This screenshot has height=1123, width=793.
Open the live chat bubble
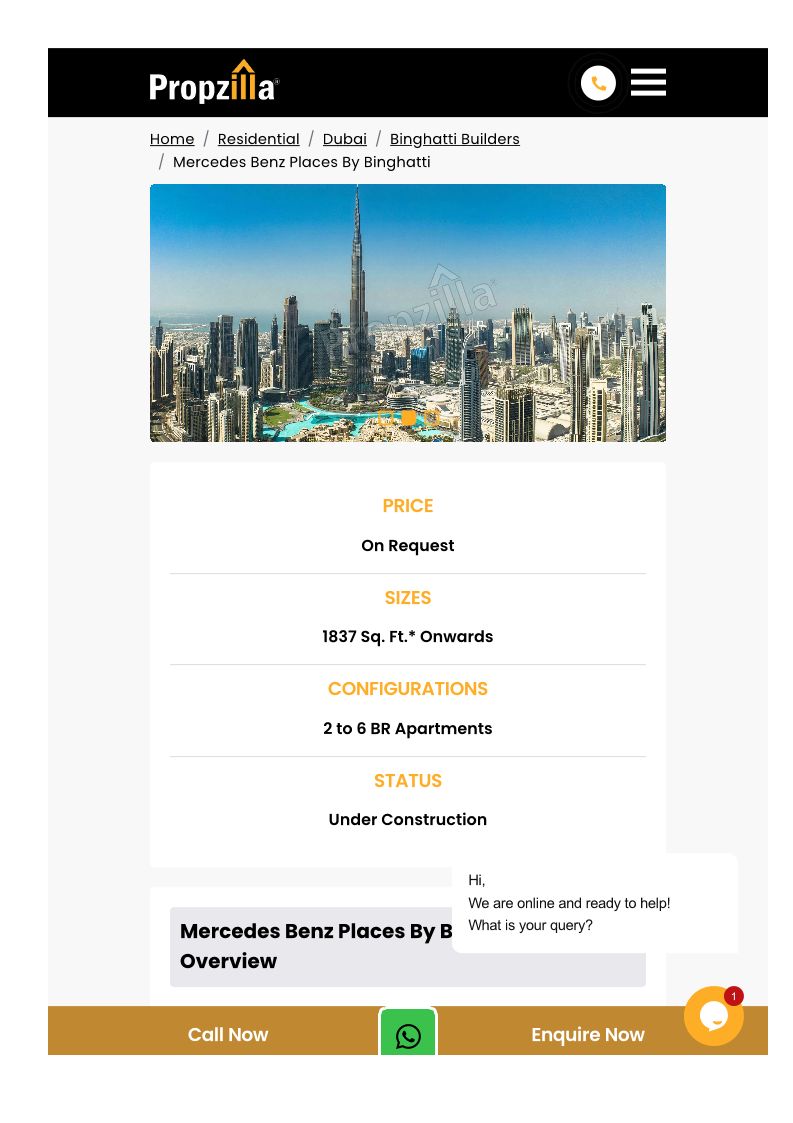tap(713, 1016)
